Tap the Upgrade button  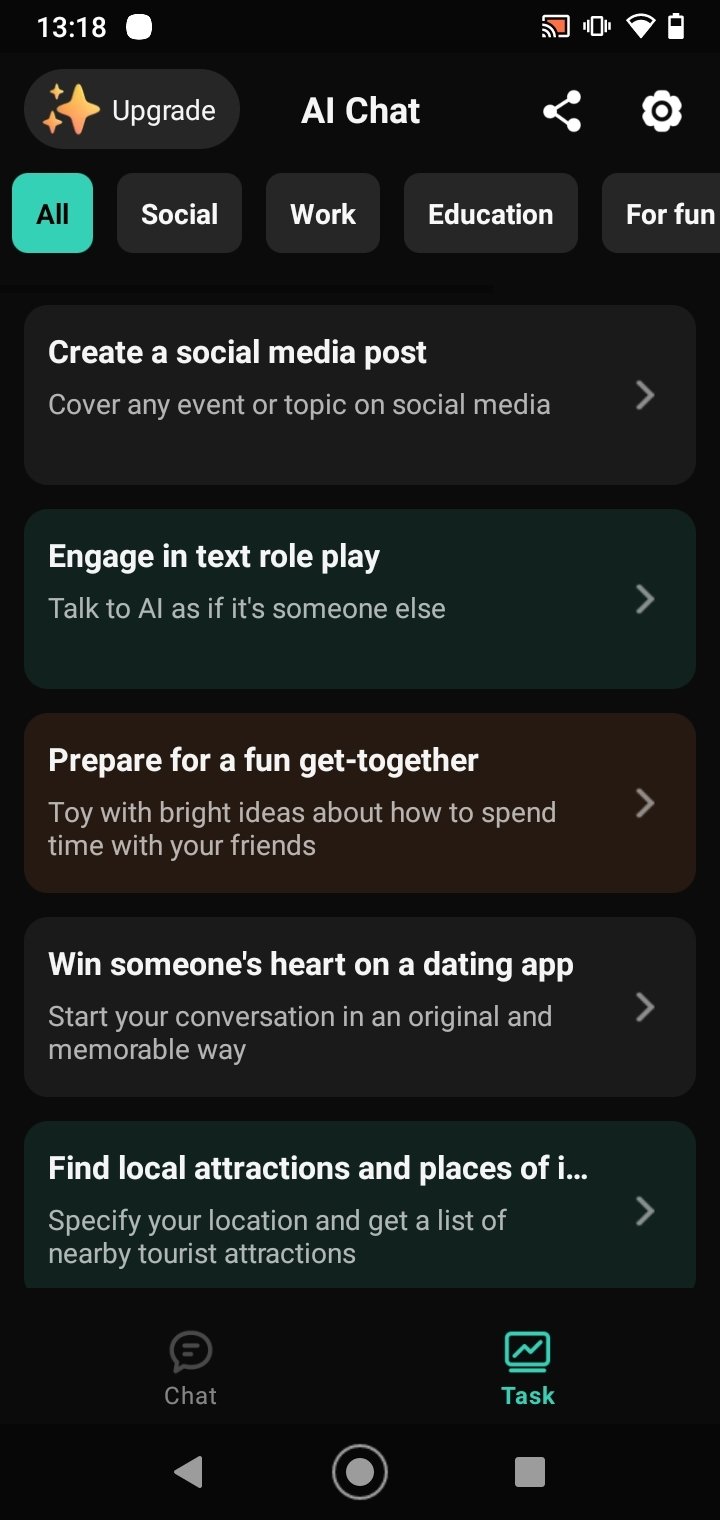pos(132,109)
